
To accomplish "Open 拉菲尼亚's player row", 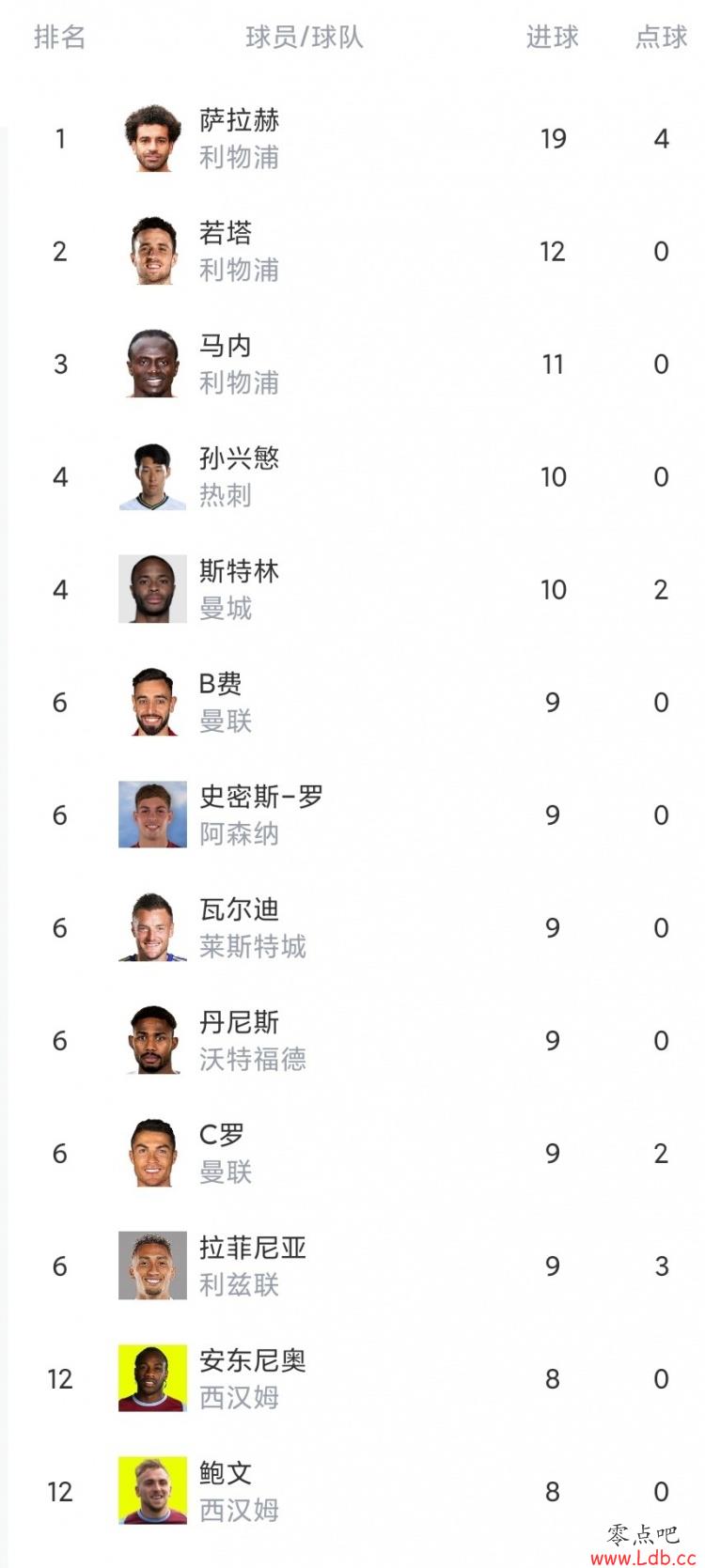I will (352, 1265).
